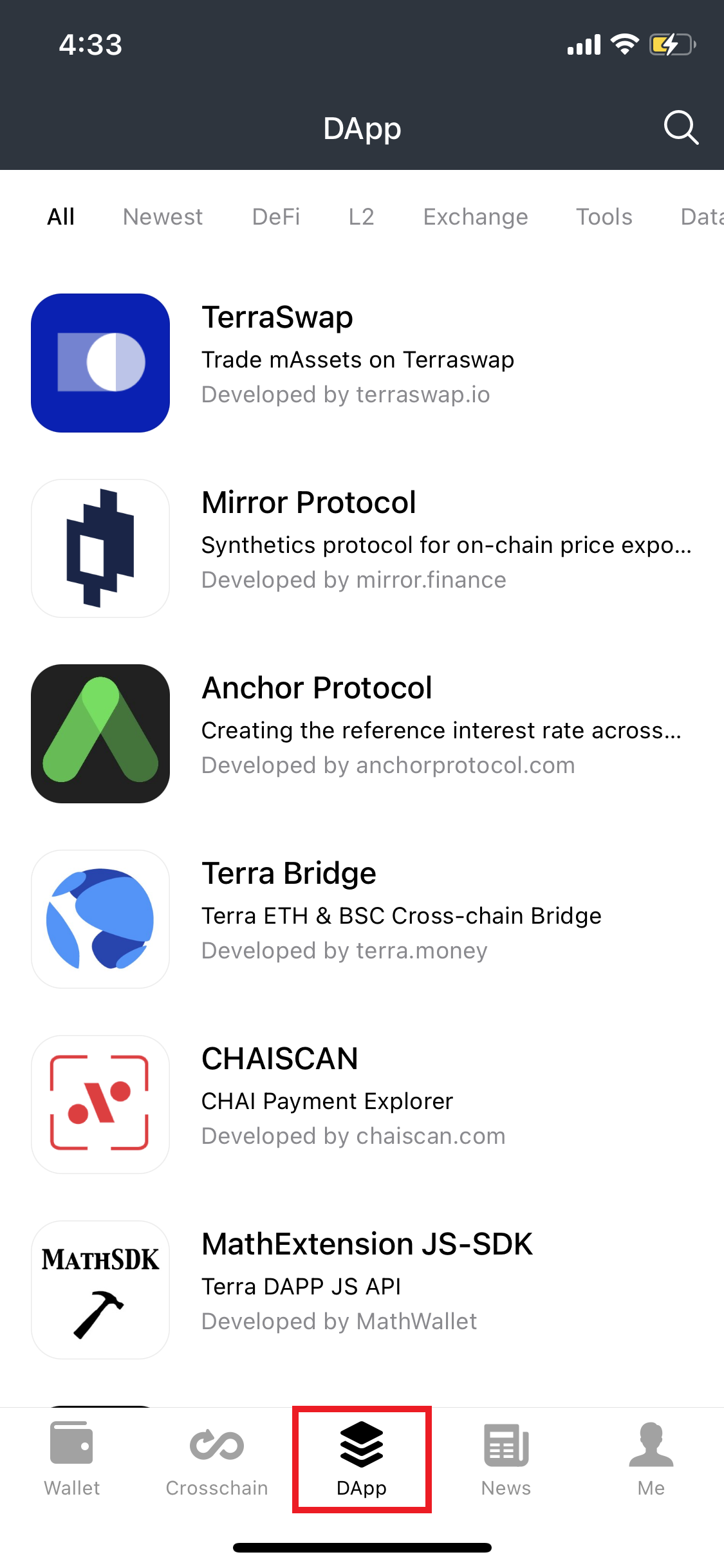Open the News tab
724x1568 pixels.
tap(506, 1459)
